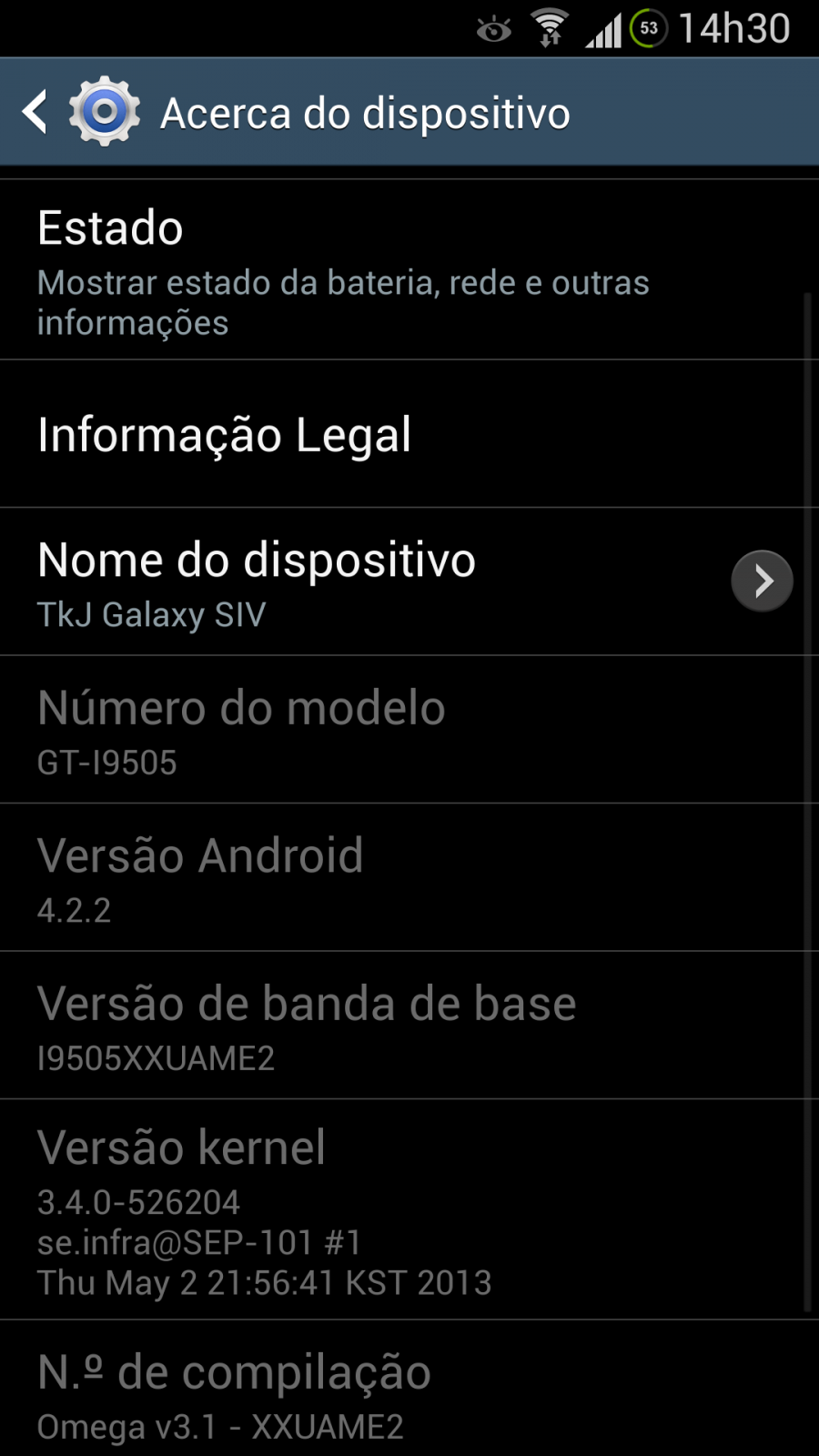Tap the N.º de compilação row

(403, 1389)
